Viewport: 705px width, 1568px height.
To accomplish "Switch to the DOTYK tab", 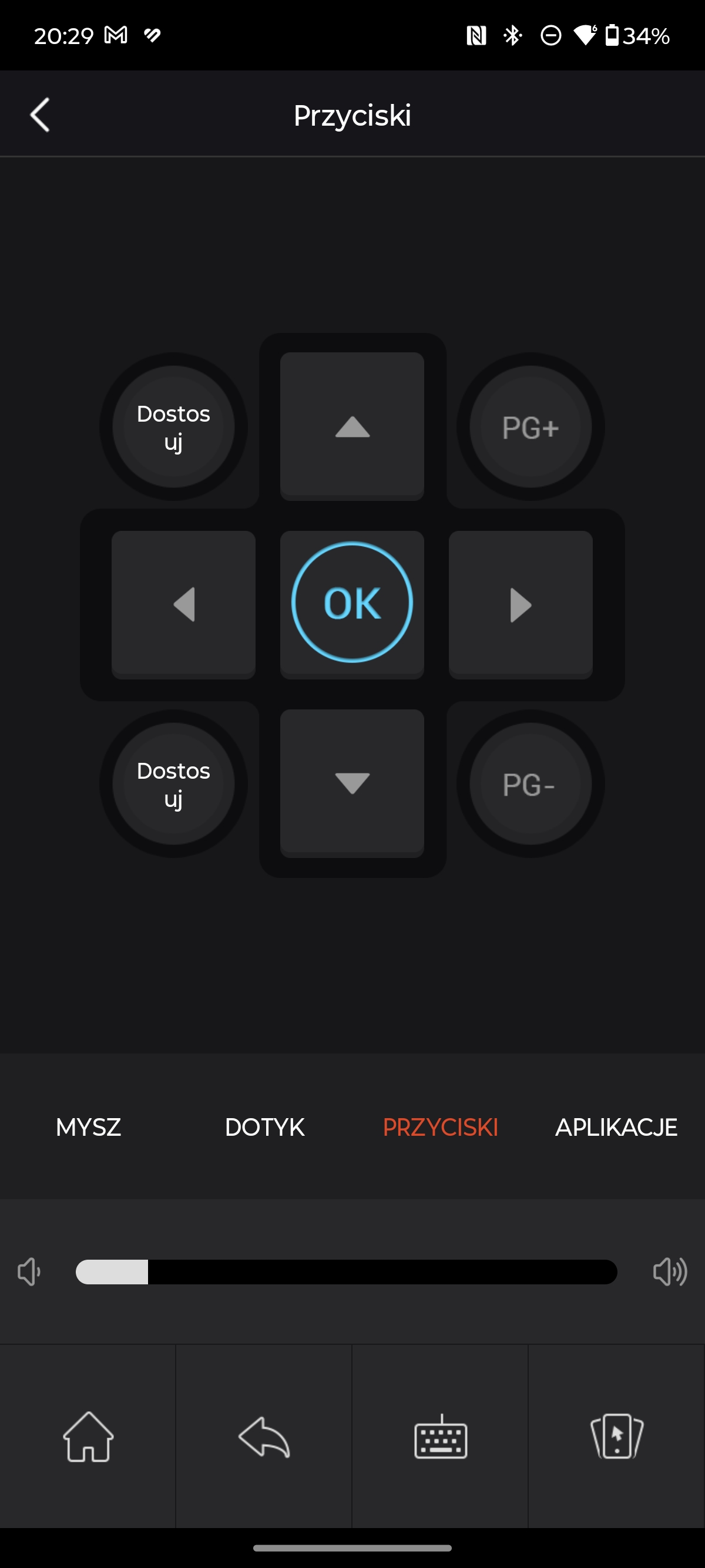I will click(x=264, y=1128).
